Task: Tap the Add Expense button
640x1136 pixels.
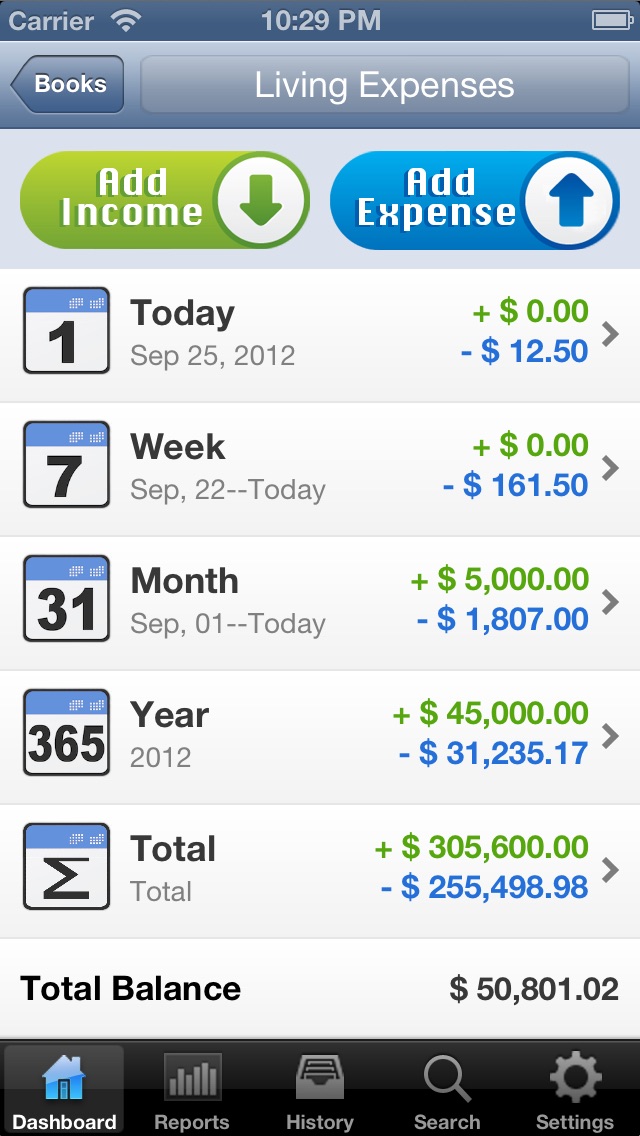Action: pyautogui.click(x=475, y=199)
